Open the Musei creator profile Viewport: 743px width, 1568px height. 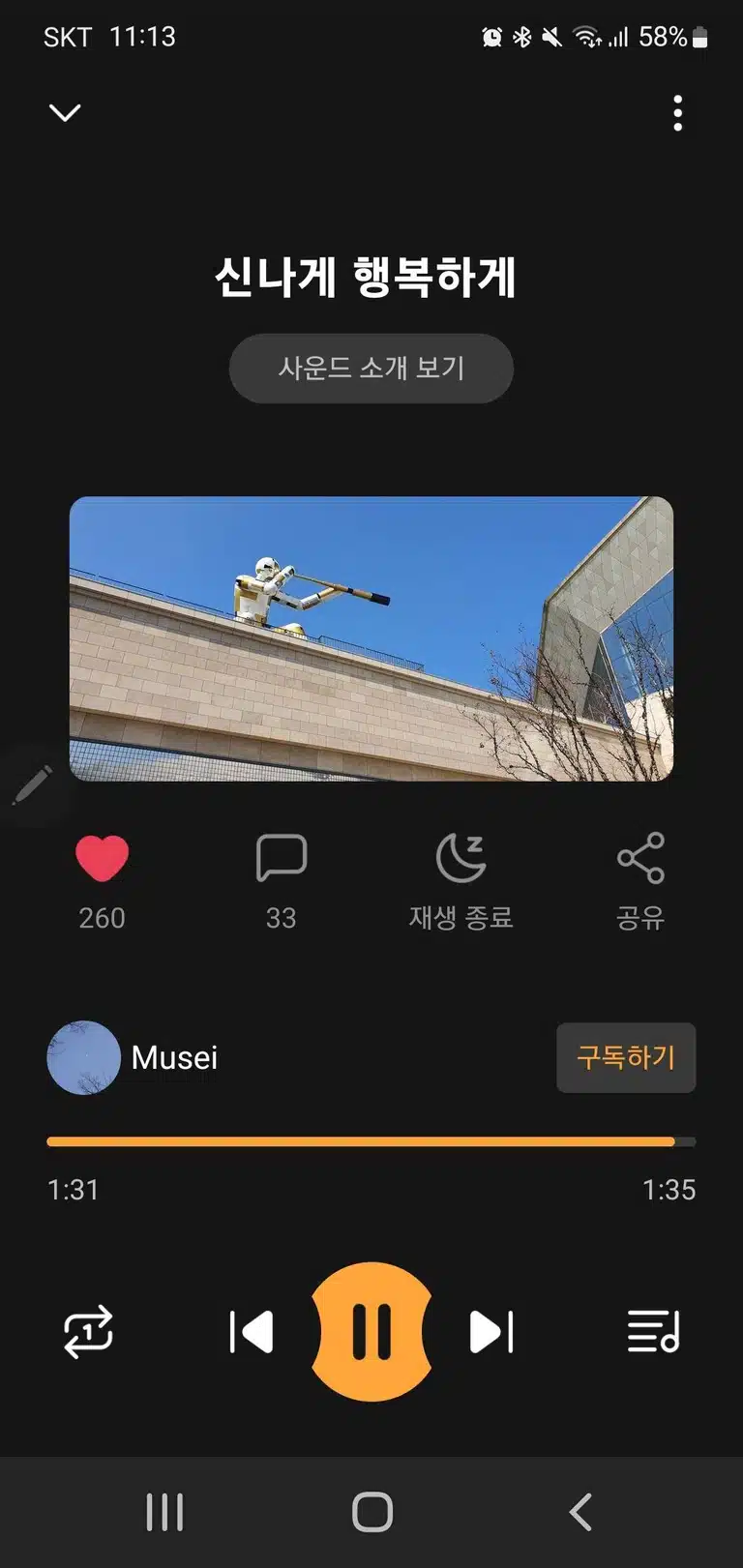(x=133, y=1057)
